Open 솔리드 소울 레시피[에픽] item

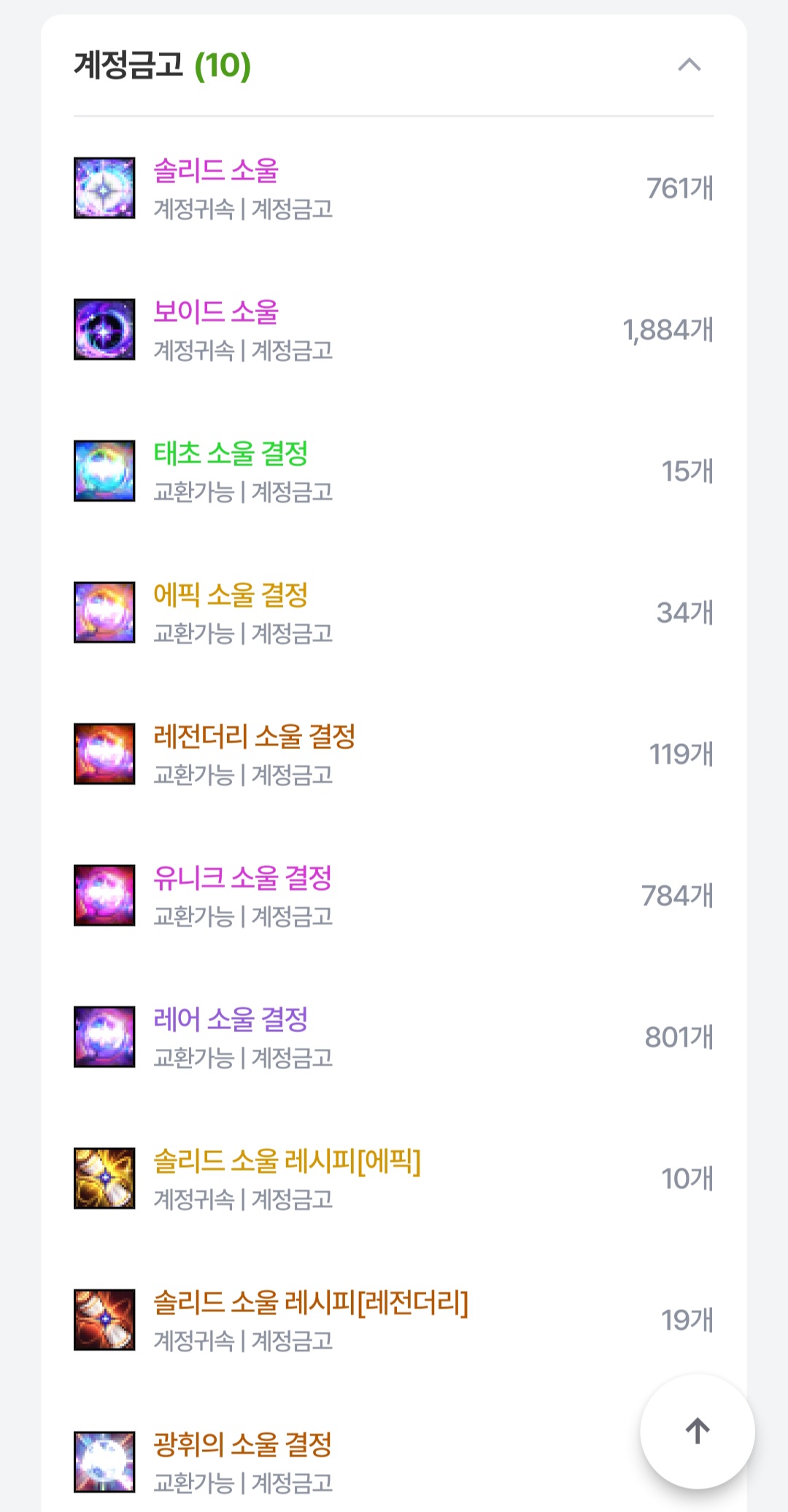(x=287, y=1162)
